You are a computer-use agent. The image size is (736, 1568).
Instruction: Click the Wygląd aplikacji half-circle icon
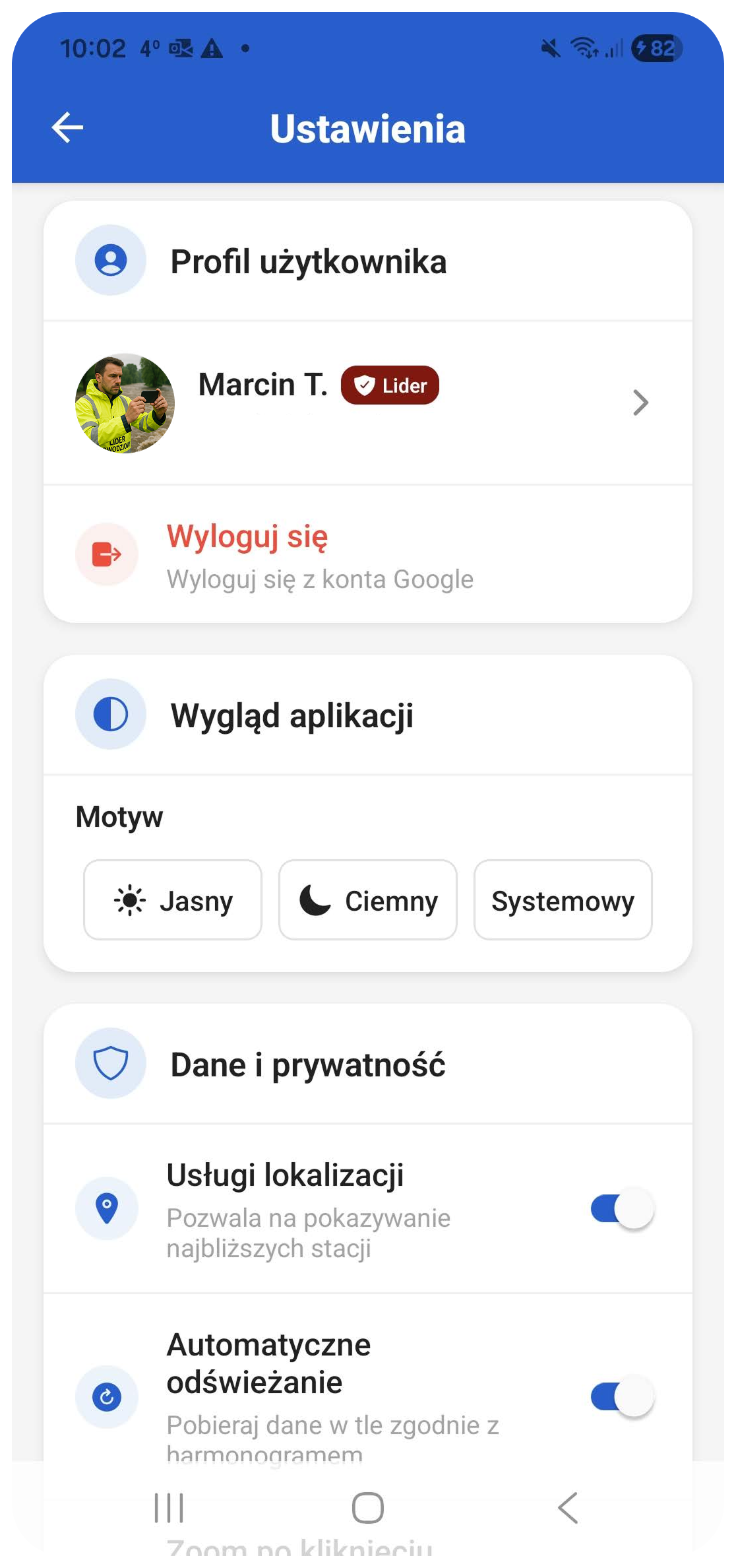click(110, 715)
